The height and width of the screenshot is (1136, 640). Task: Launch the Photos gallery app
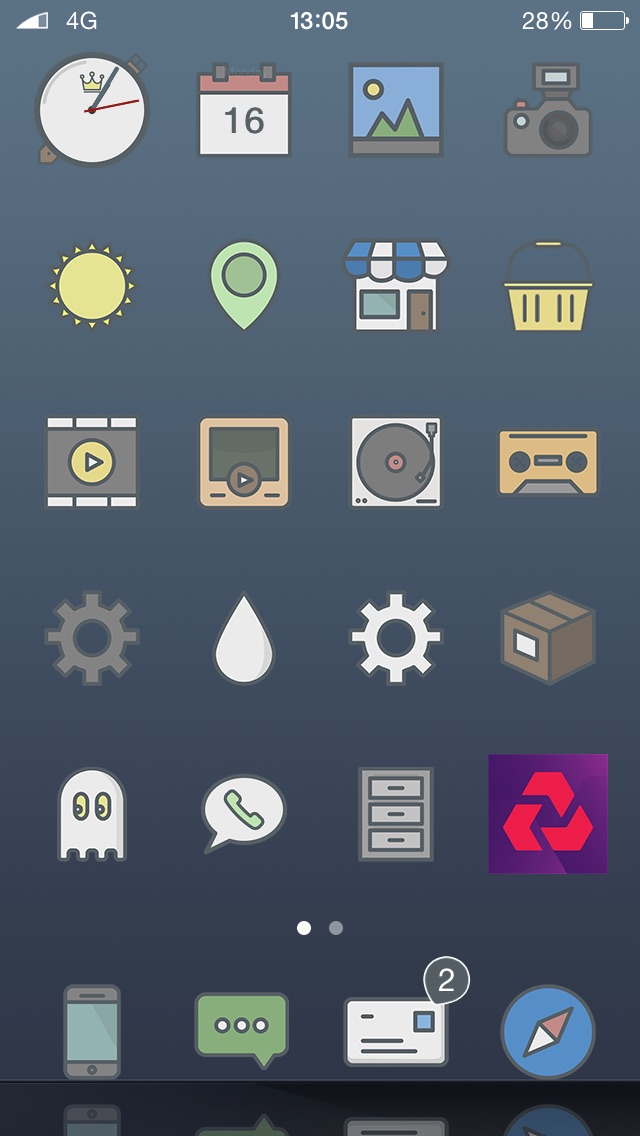tap(396, 109)
